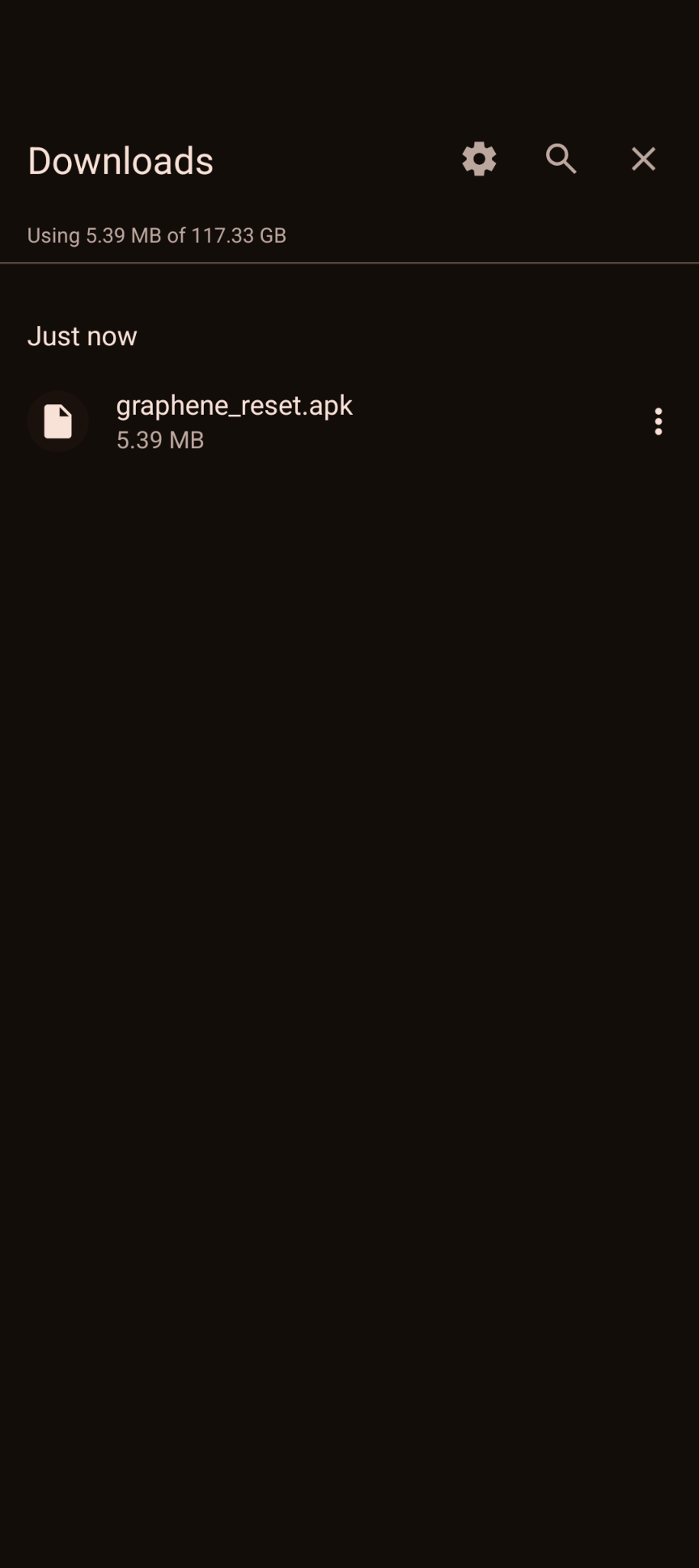
Task: Close the Downloads panel with the X
Action: pos(642,158)
